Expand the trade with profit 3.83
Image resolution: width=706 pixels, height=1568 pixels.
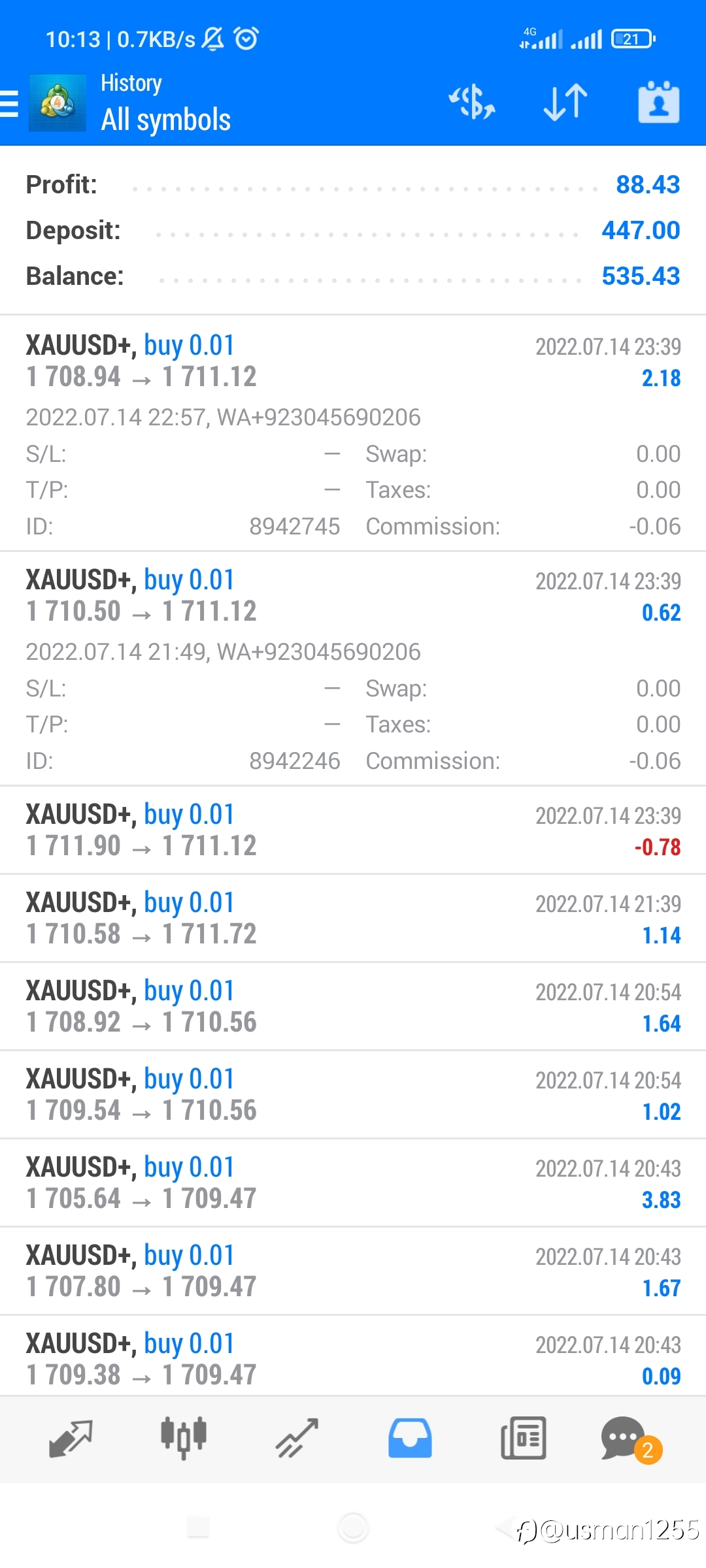[x=353, y=1183]
